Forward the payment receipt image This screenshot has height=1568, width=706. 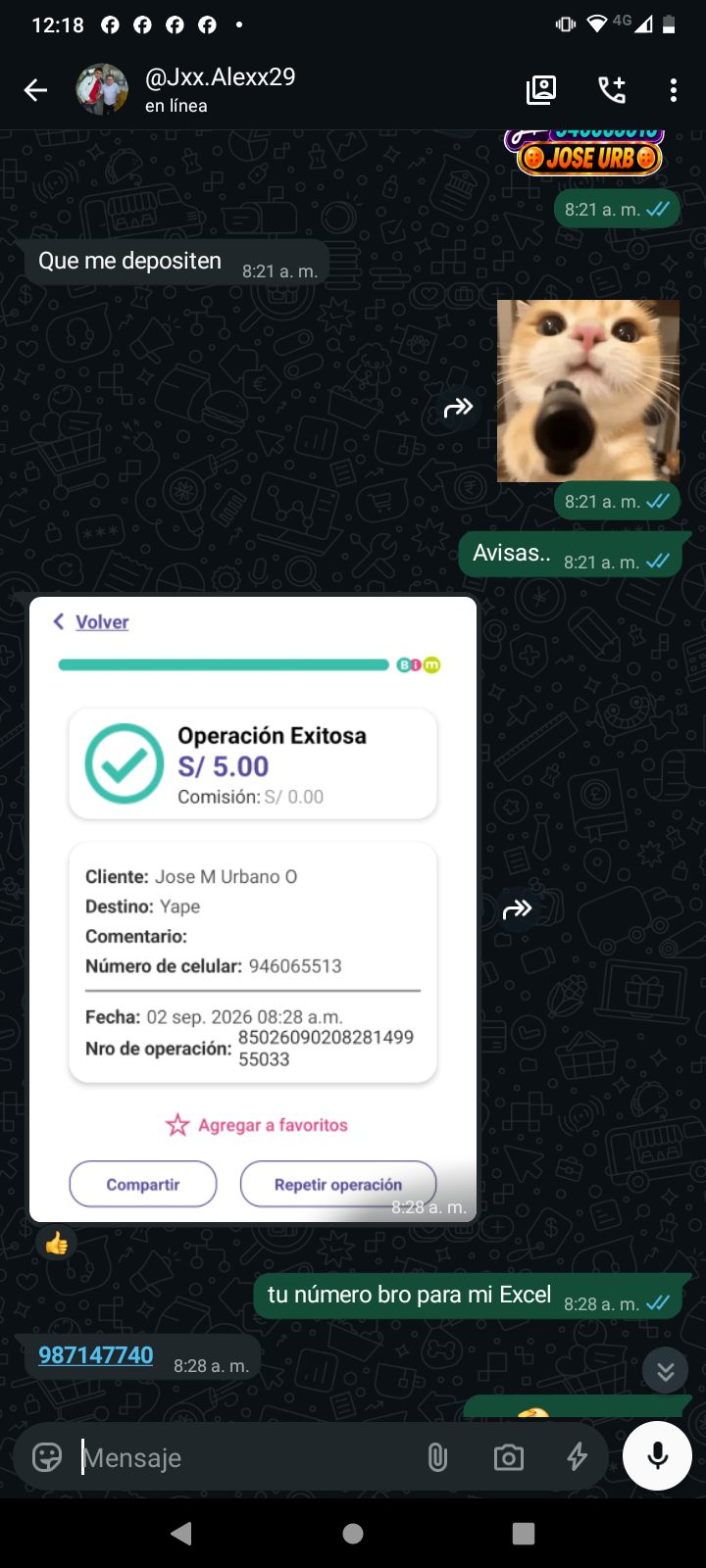click(517, 909)
